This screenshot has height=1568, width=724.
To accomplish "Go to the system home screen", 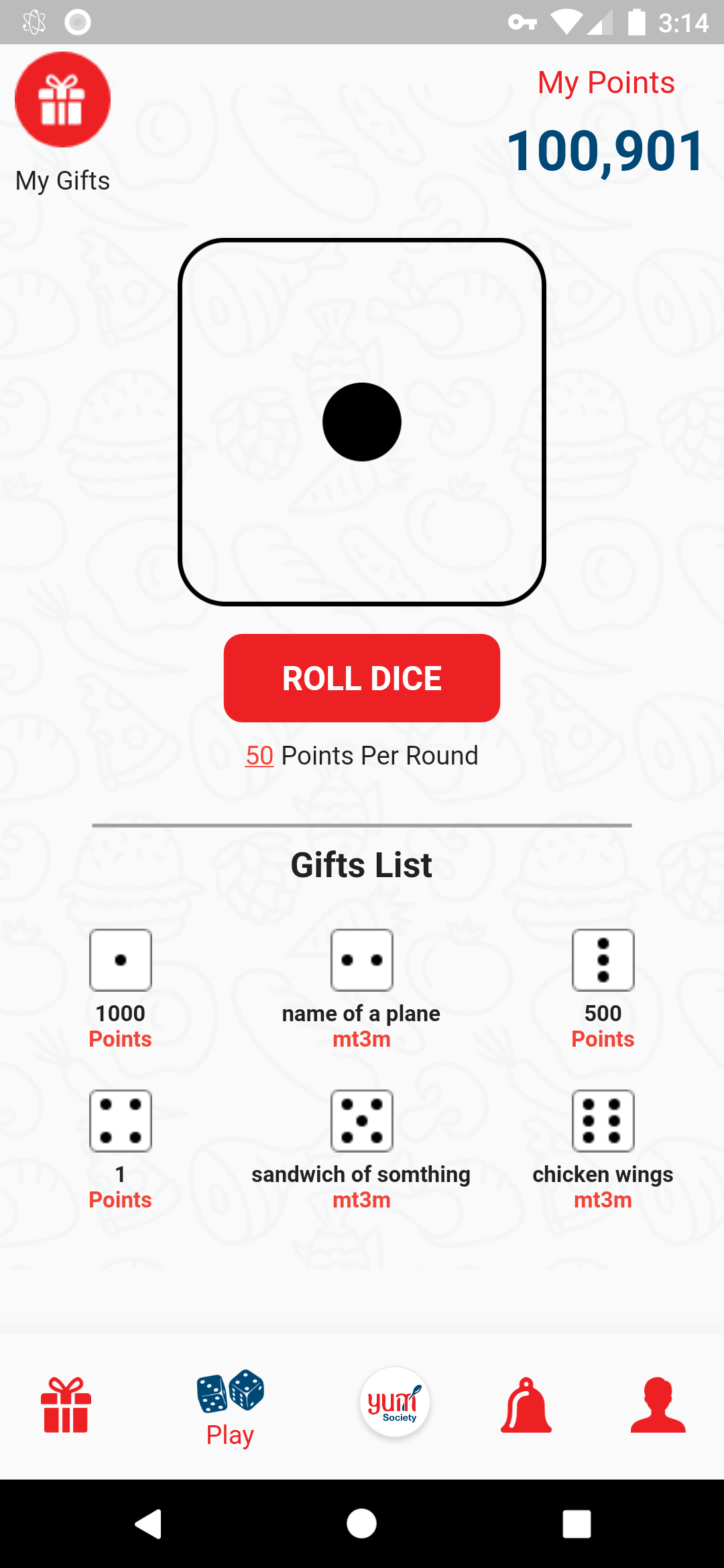I will pos(362,1524).
